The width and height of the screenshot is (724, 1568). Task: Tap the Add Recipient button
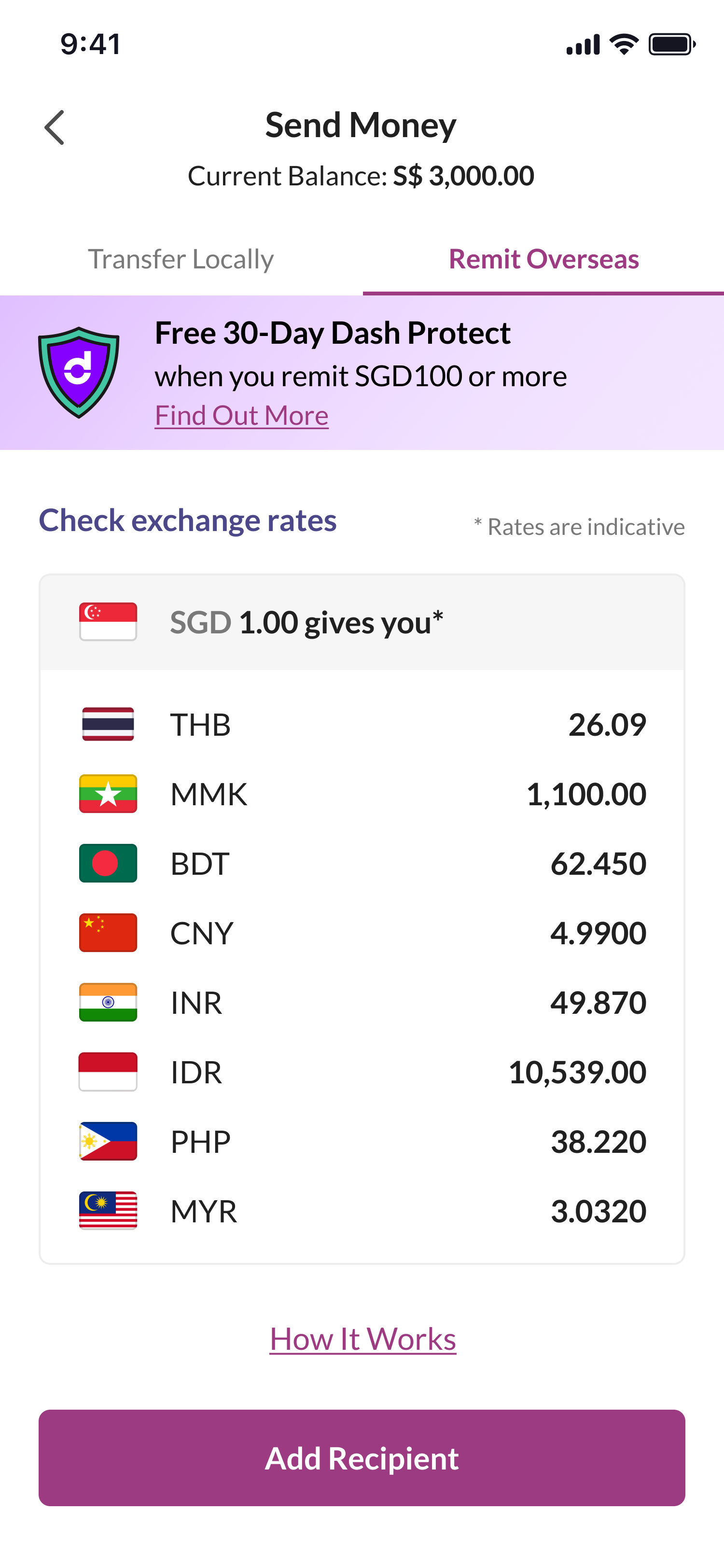pos(362,1458)
